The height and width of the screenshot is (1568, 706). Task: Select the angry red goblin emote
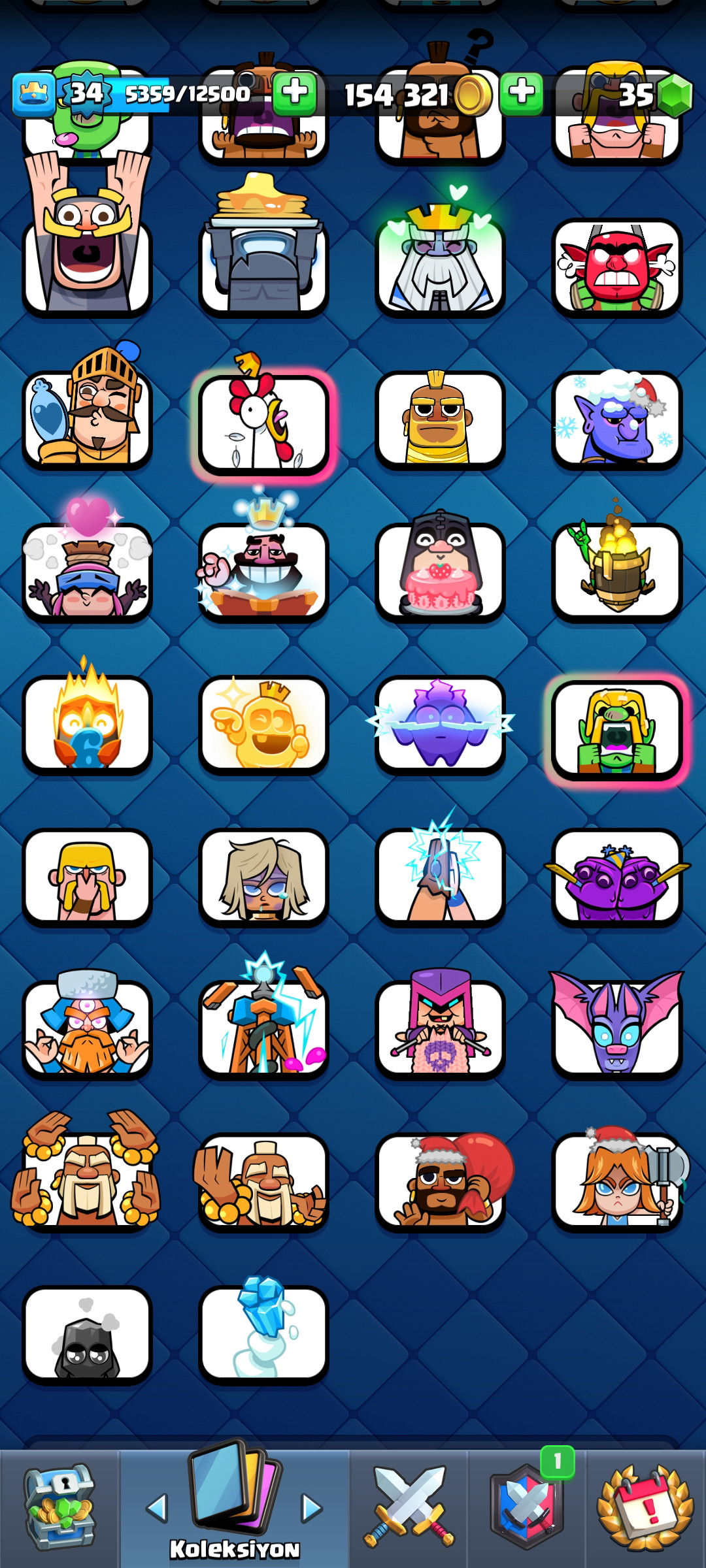point(616,268)
